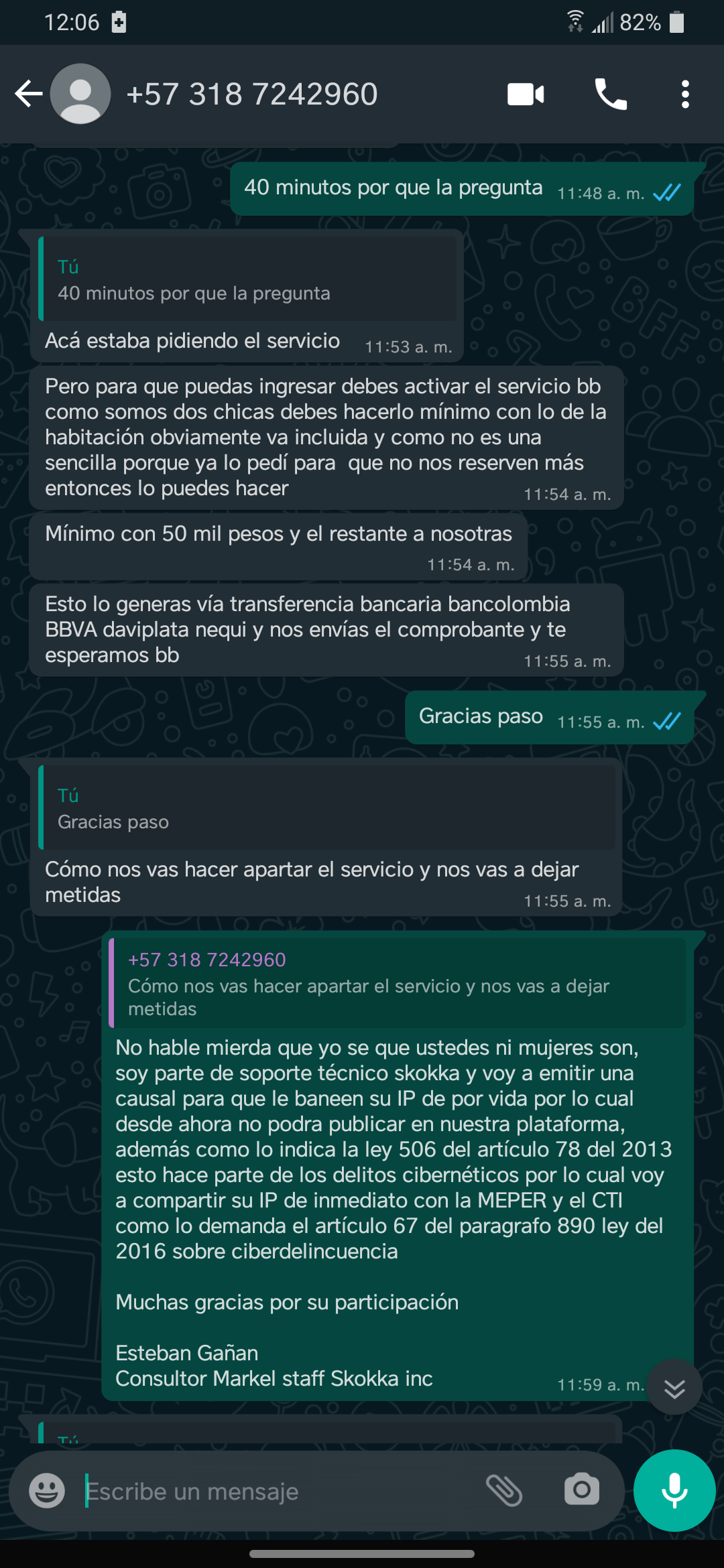Tap the microphone voice message button
The width and height of the screenshot is (724, 1568).
pyautogui.click(x=674, y=1491)
